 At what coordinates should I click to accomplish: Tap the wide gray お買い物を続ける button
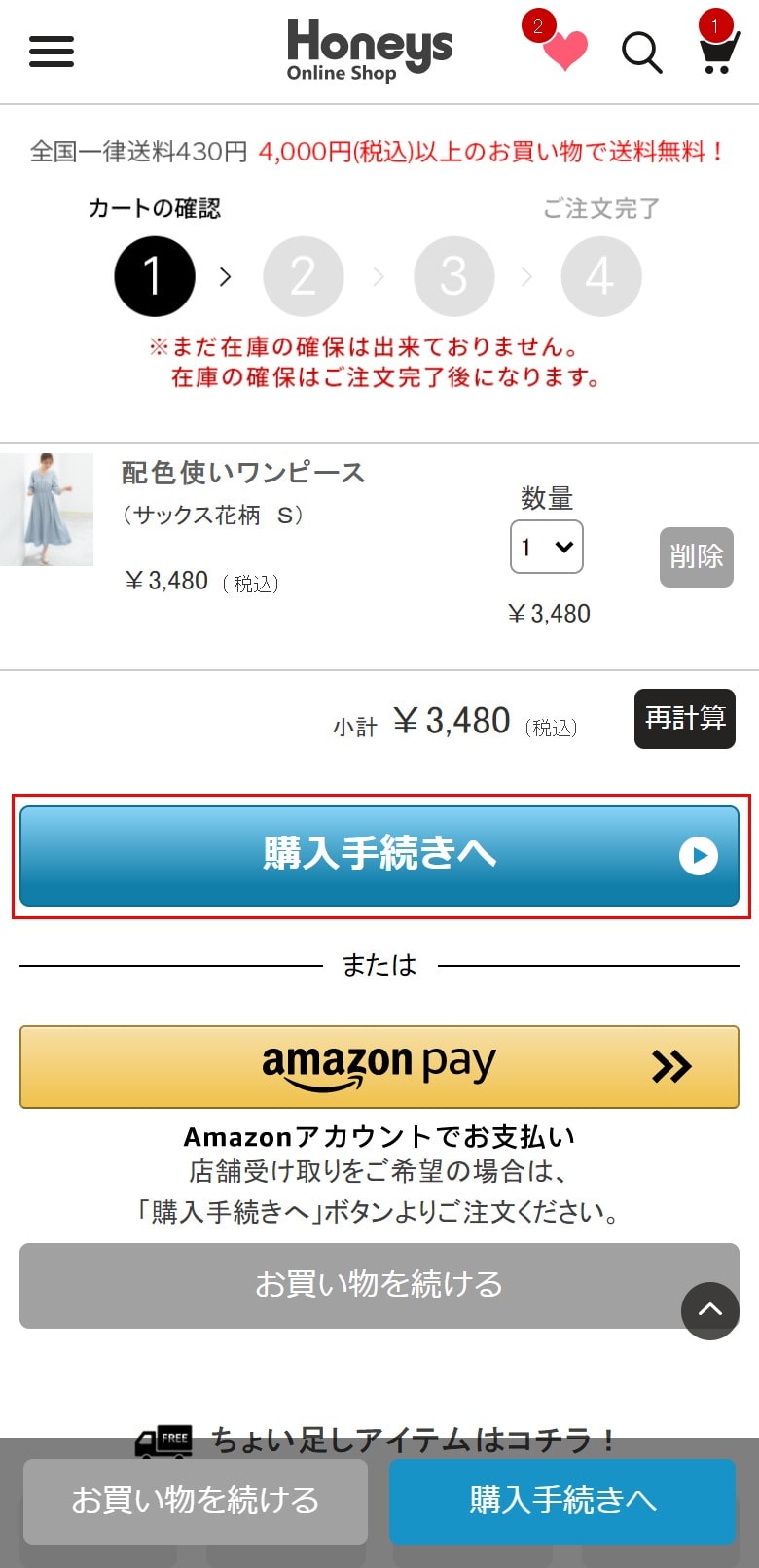click(350, 1284)
